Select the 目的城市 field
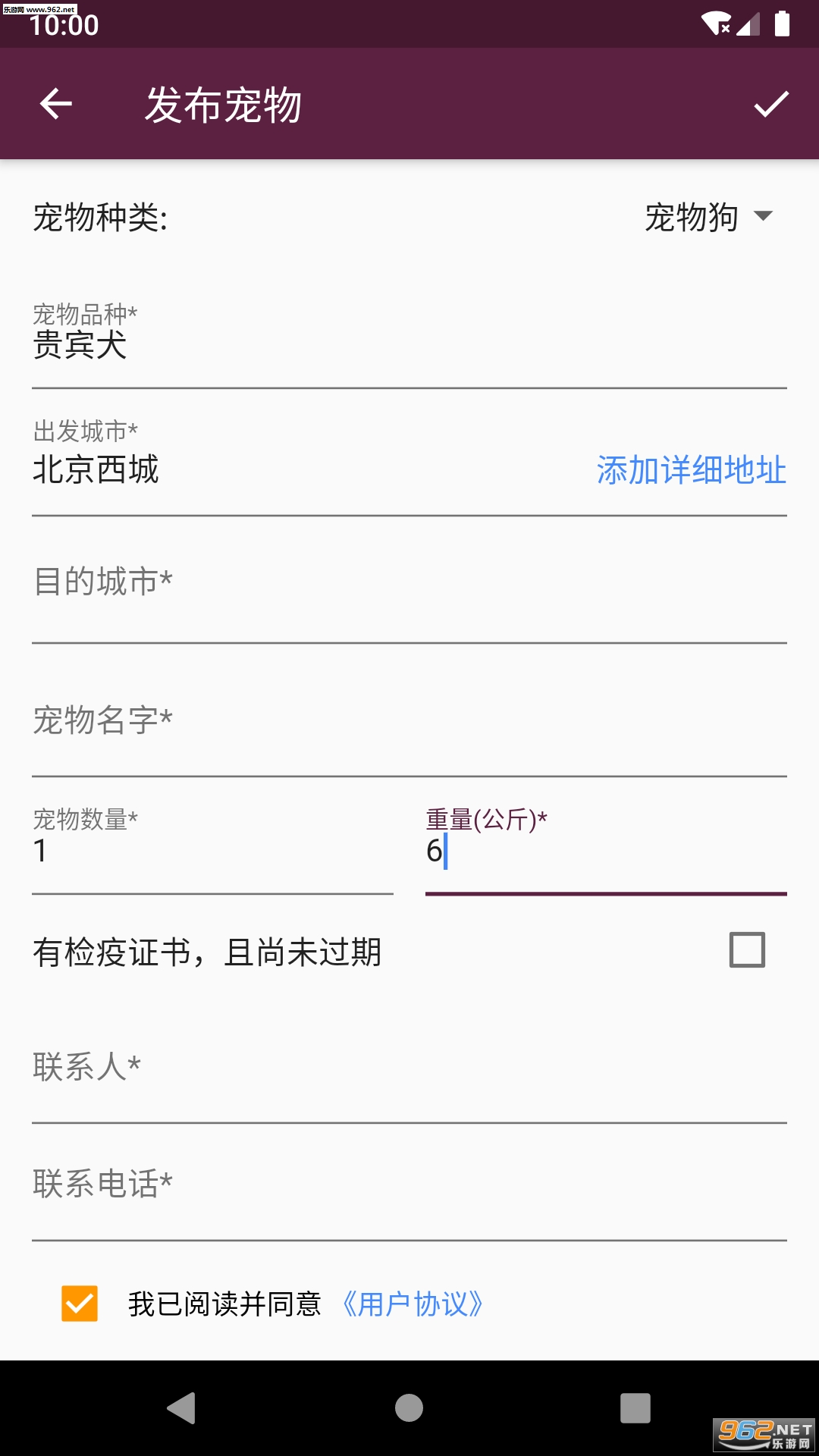819x1456 pixels. tap(409, 582)
